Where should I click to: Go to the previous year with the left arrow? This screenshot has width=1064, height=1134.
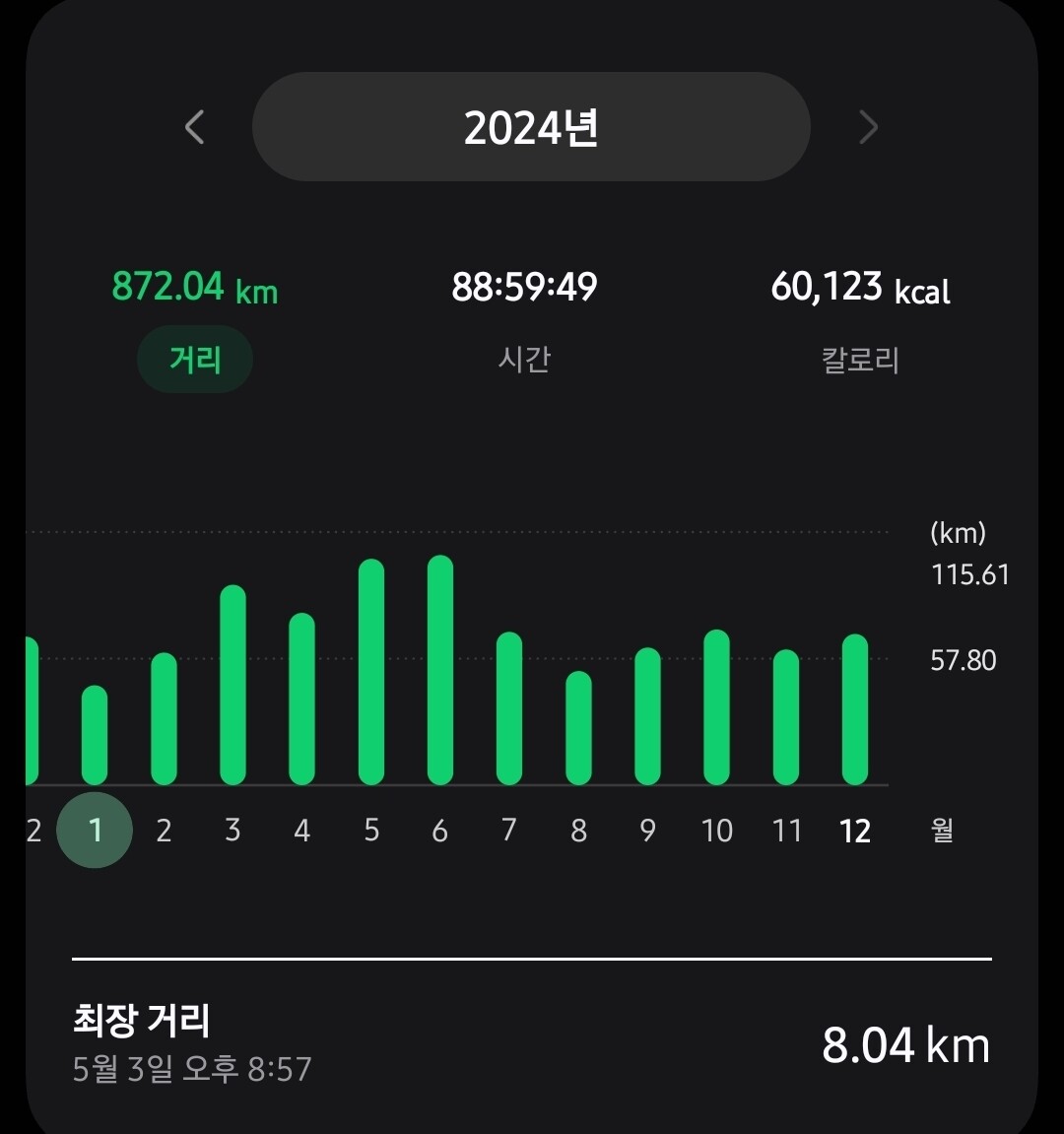pyautogui.click(x=195, y=127)
